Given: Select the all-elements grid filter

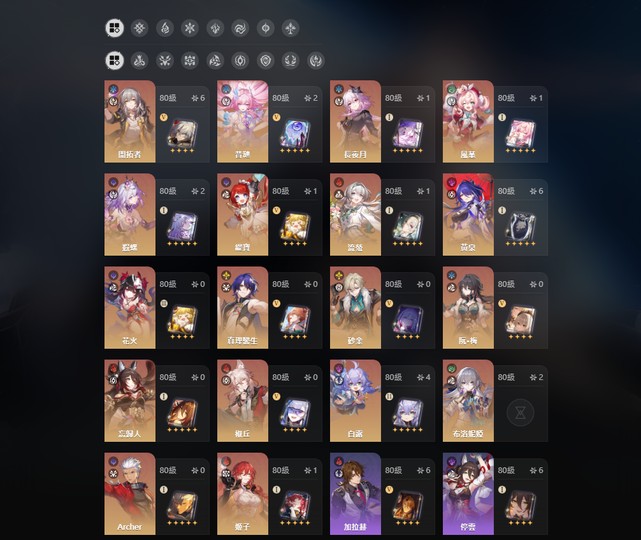Looking at the screenshot, I should (115, 28).
